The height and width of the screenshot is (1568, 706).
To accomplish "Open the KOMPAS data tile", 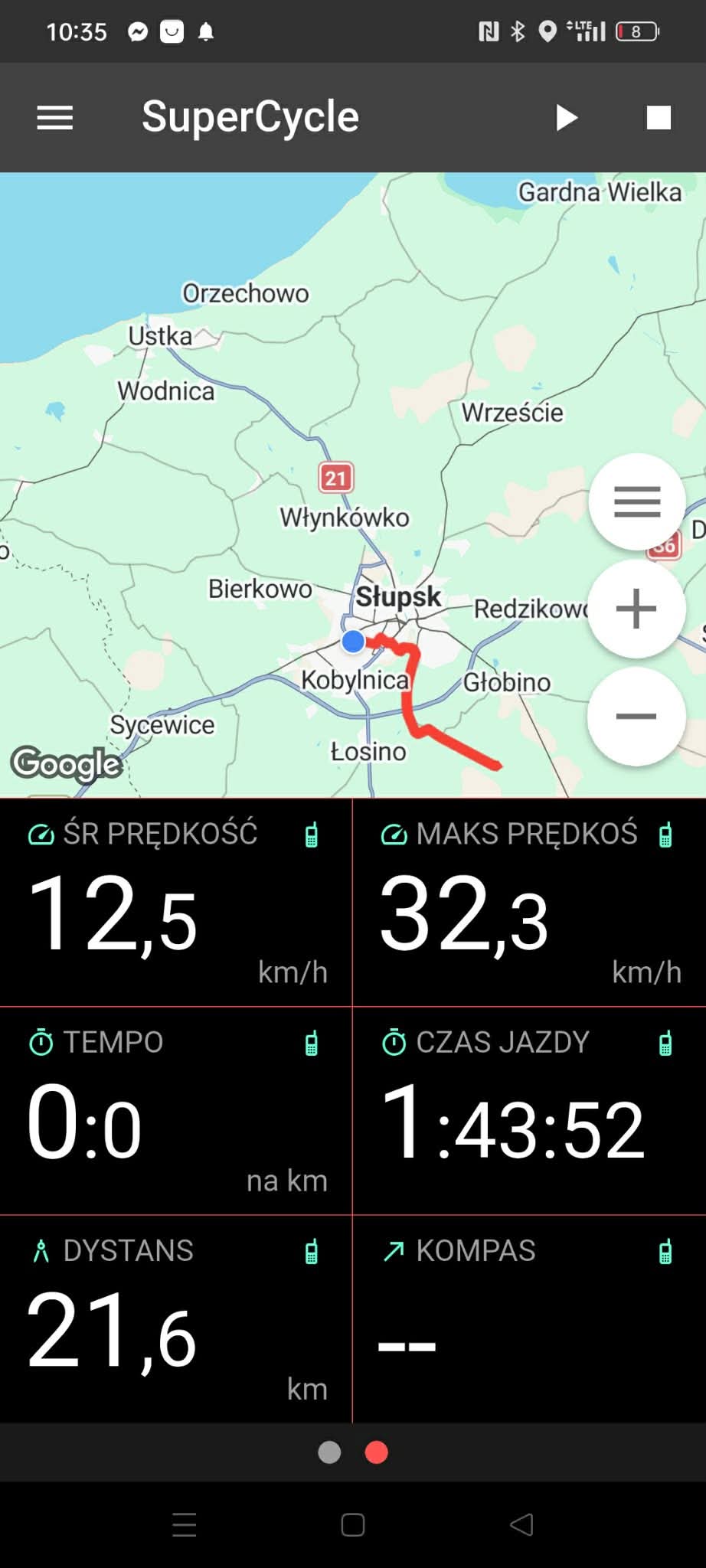I will point(529,1319).
